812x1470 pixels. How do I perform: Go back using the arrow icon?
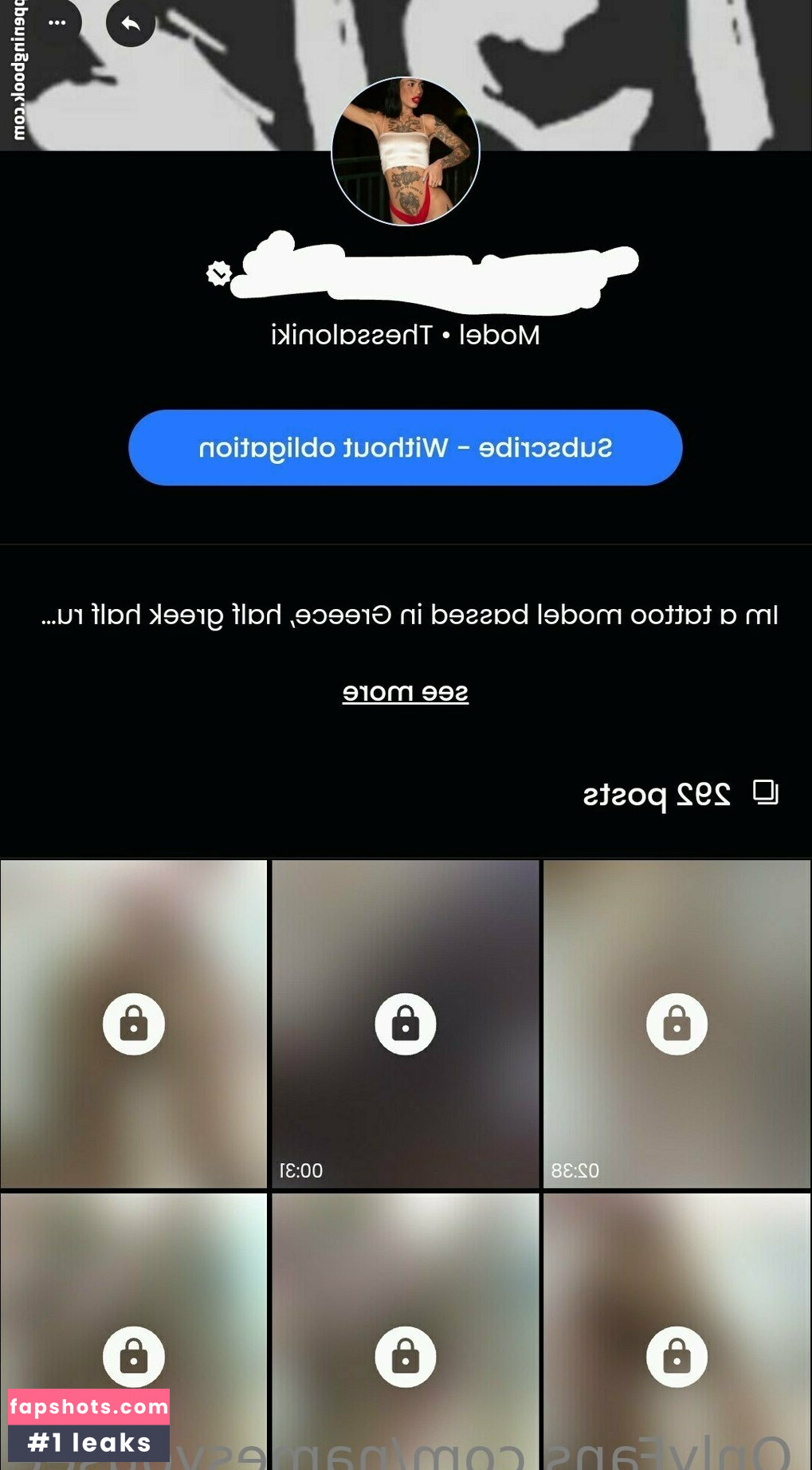coord(131,23)
